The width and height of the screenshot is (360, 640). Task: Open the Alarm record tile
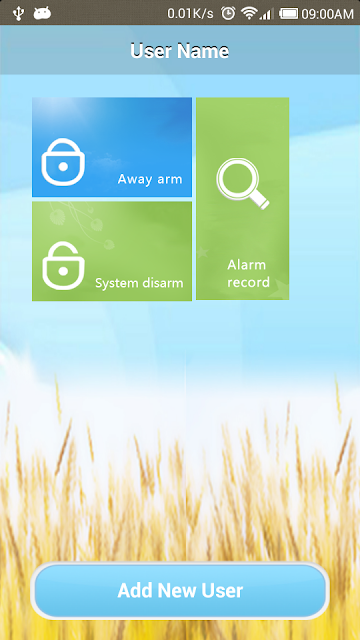click(242, 198)
